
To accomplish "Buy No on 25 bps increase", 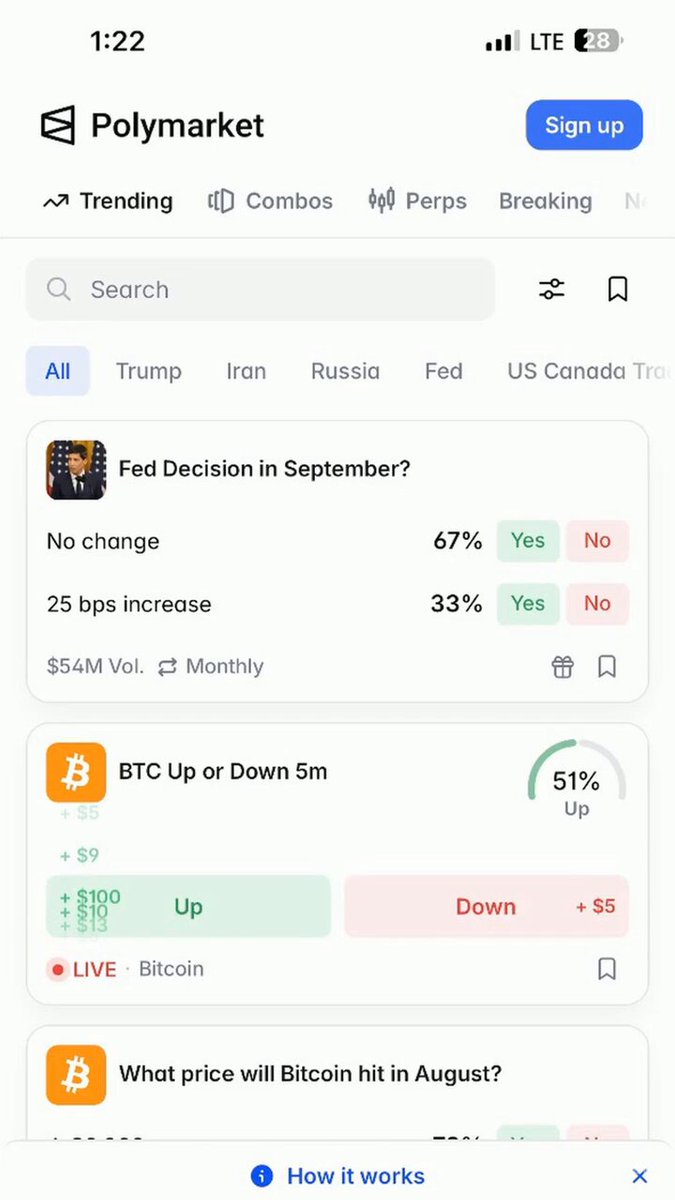I will coord(597,604).
